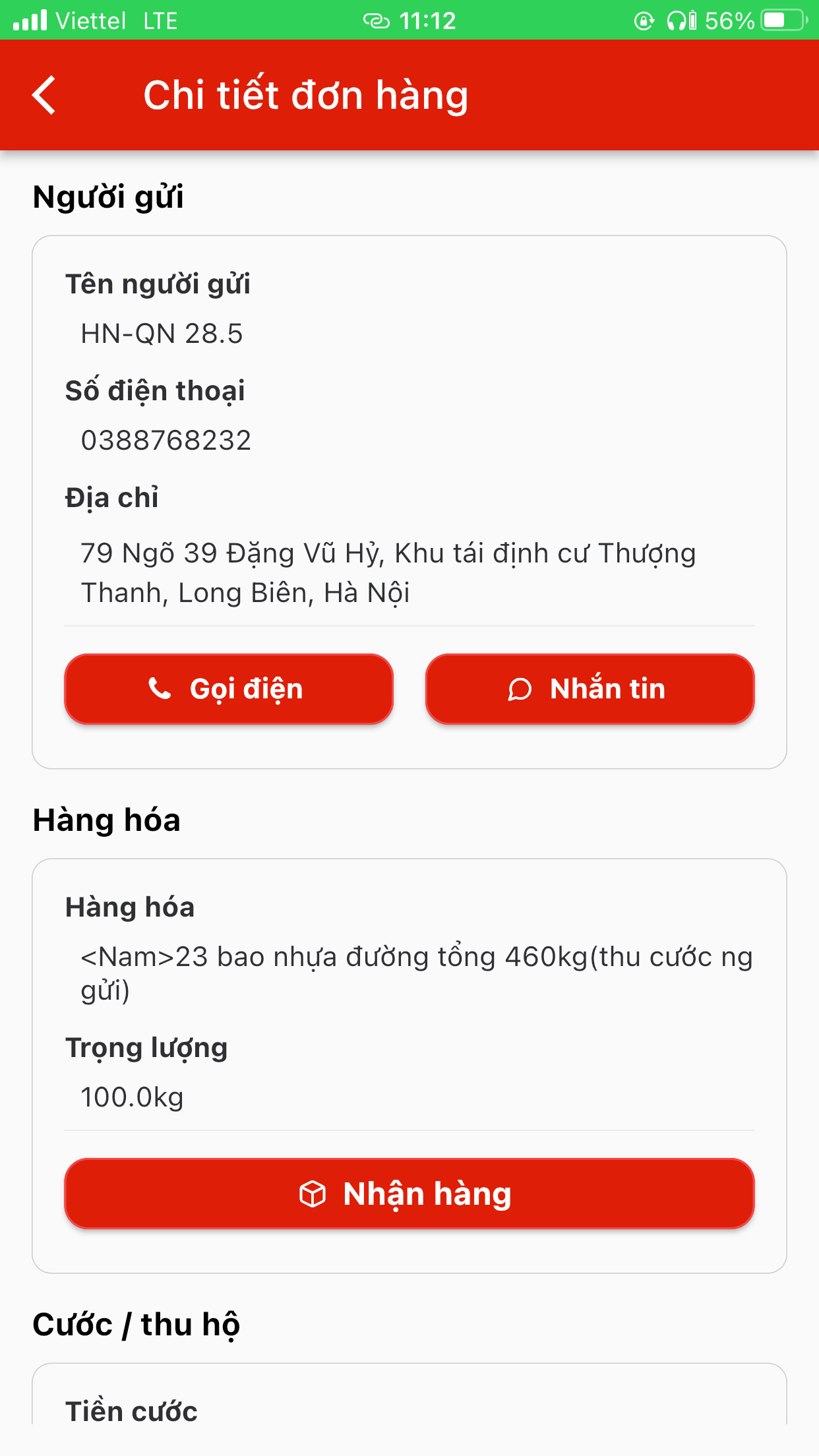Message the sender via Nhắn tin
This screenshot has height=1456, width=819.
pyautogui.click(x=590, y=688)
